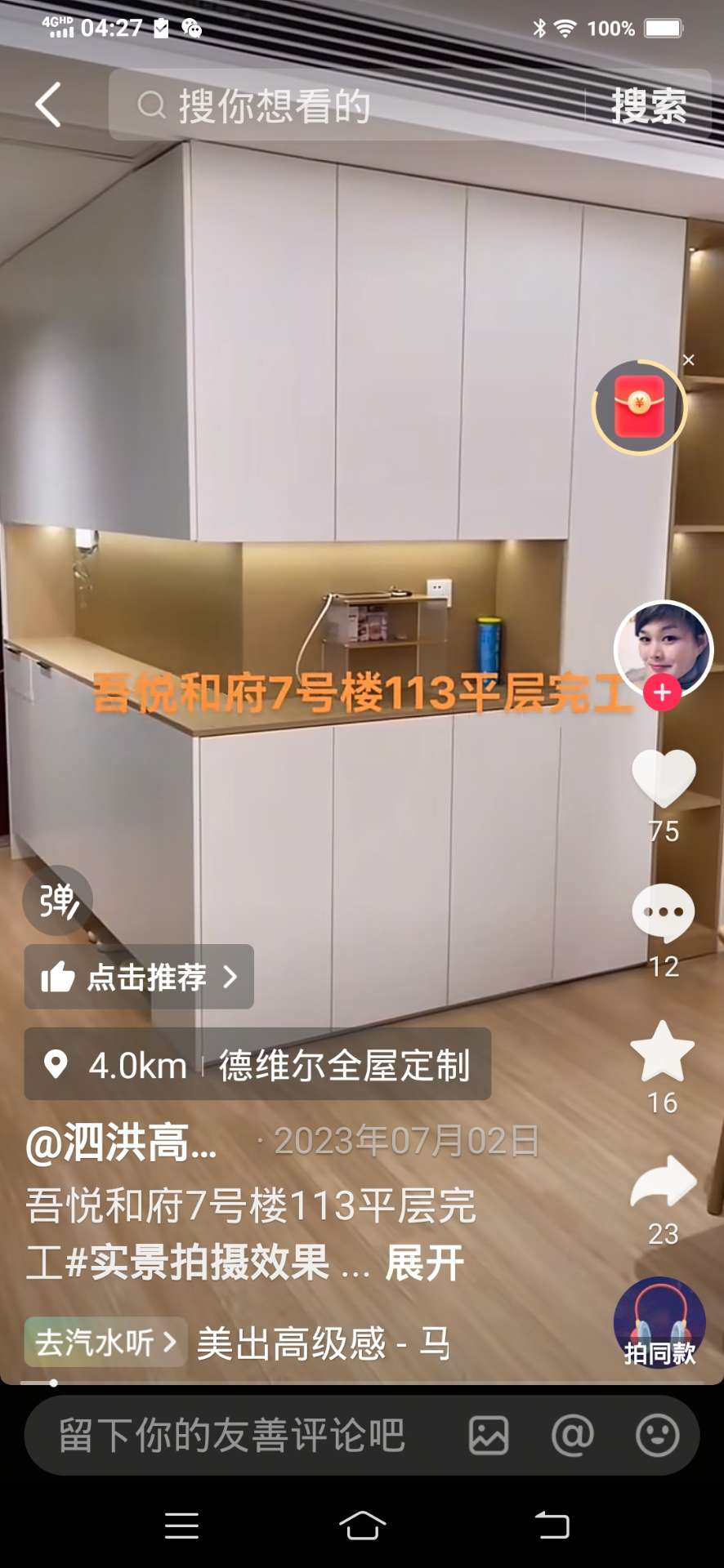Screen dimensions: 724x1568
Task: Open the creator's profile avatar
Action: [x=663, y=648]
